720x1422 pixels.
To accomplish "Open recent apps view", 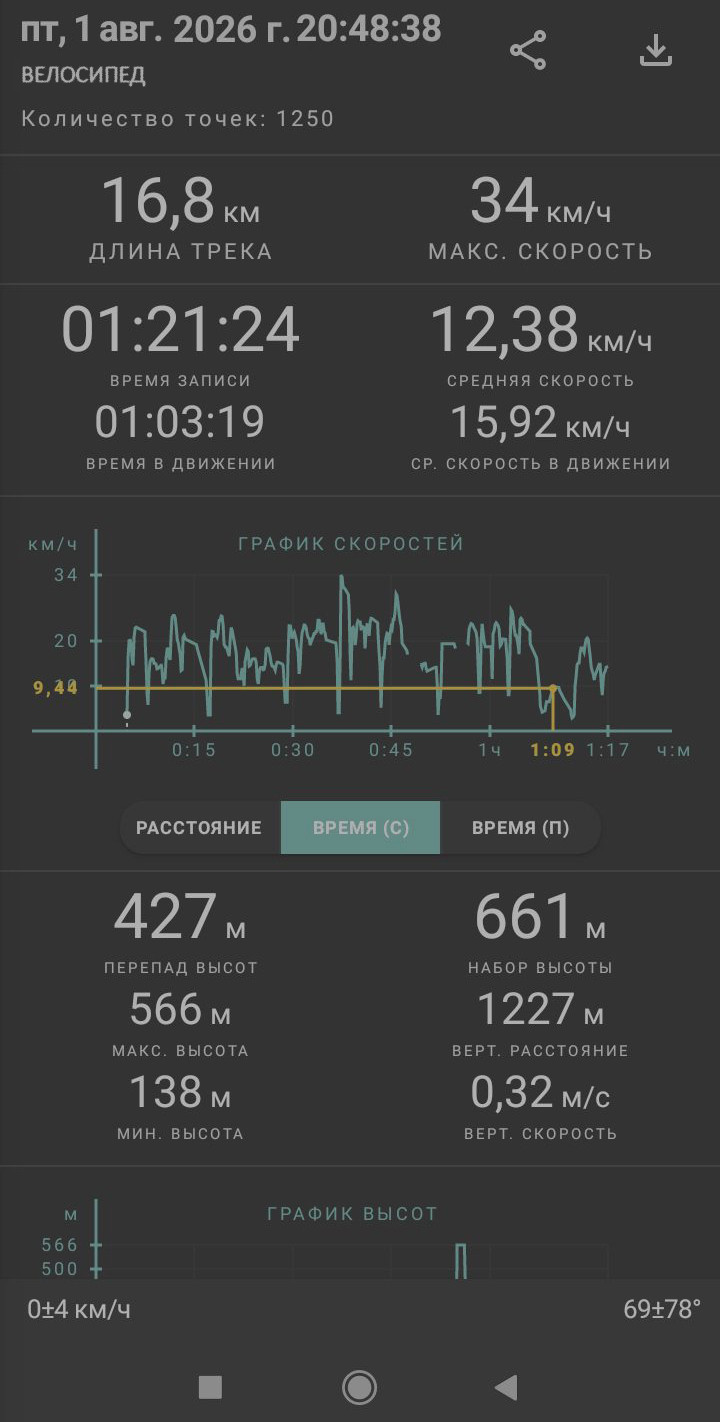I will pyautogui.click(x=210, y=1387).
